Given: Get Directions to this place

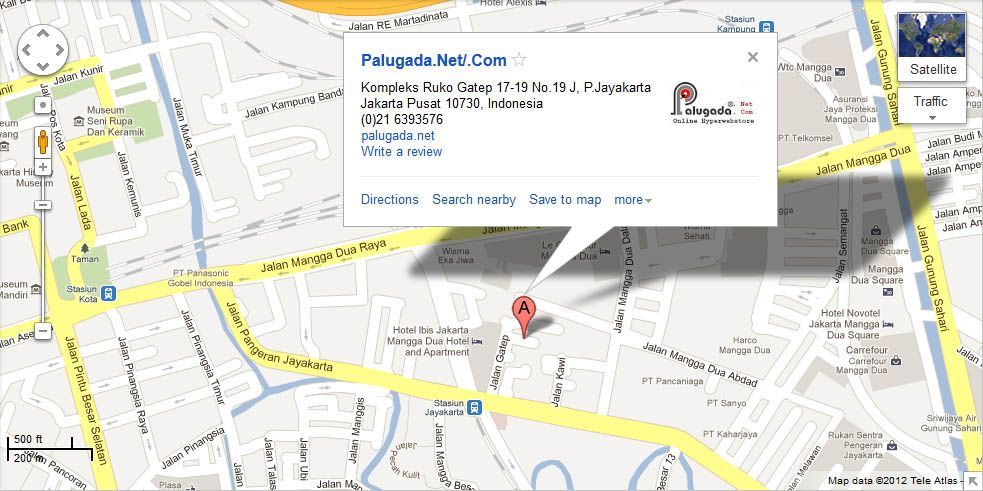Looking at the screenshot, I should tap(389, 199).
